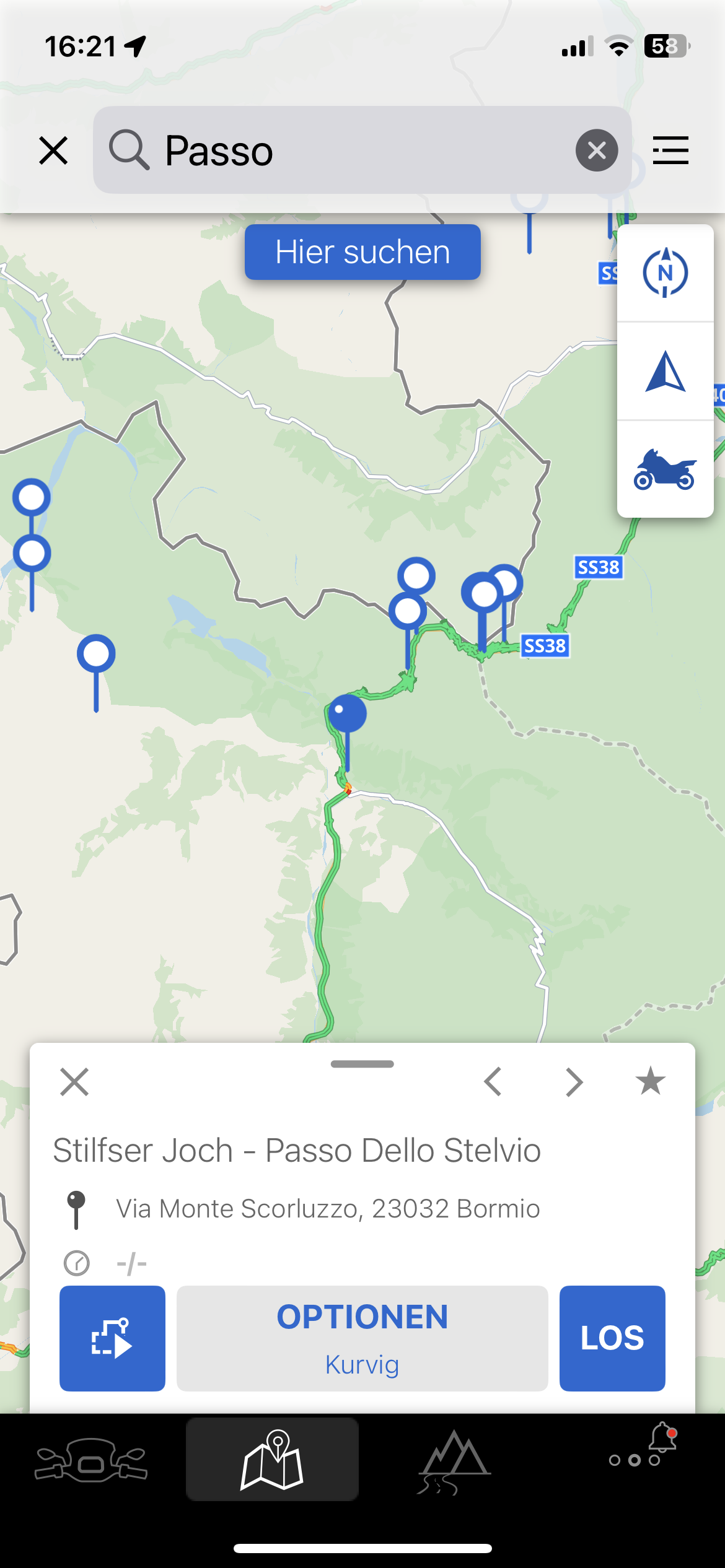Add location to route planning
Screen dimensions: 725x1568
[112, 1338]
